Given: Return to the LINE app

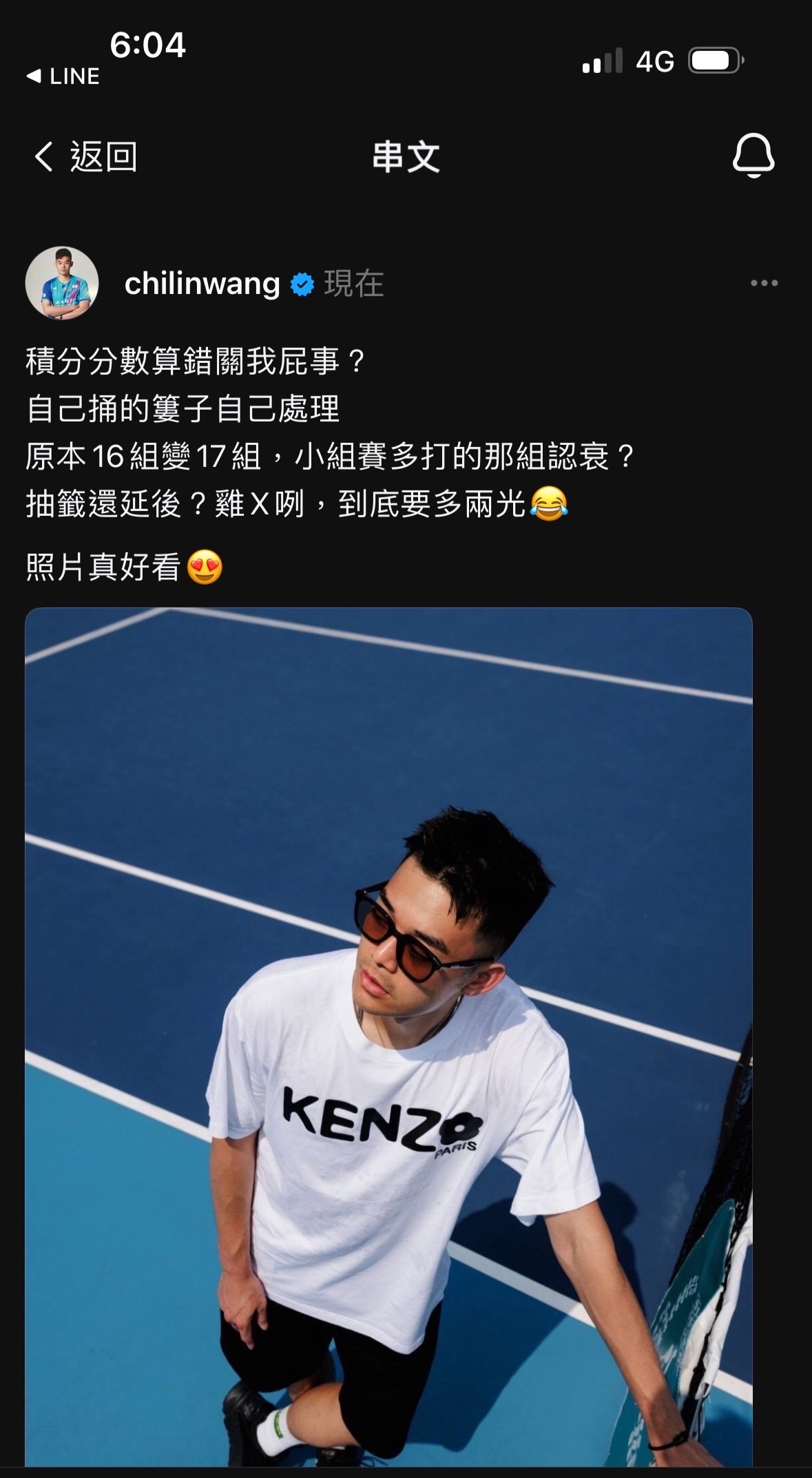Looking at the screenshot, I should [x=63, y=76].
